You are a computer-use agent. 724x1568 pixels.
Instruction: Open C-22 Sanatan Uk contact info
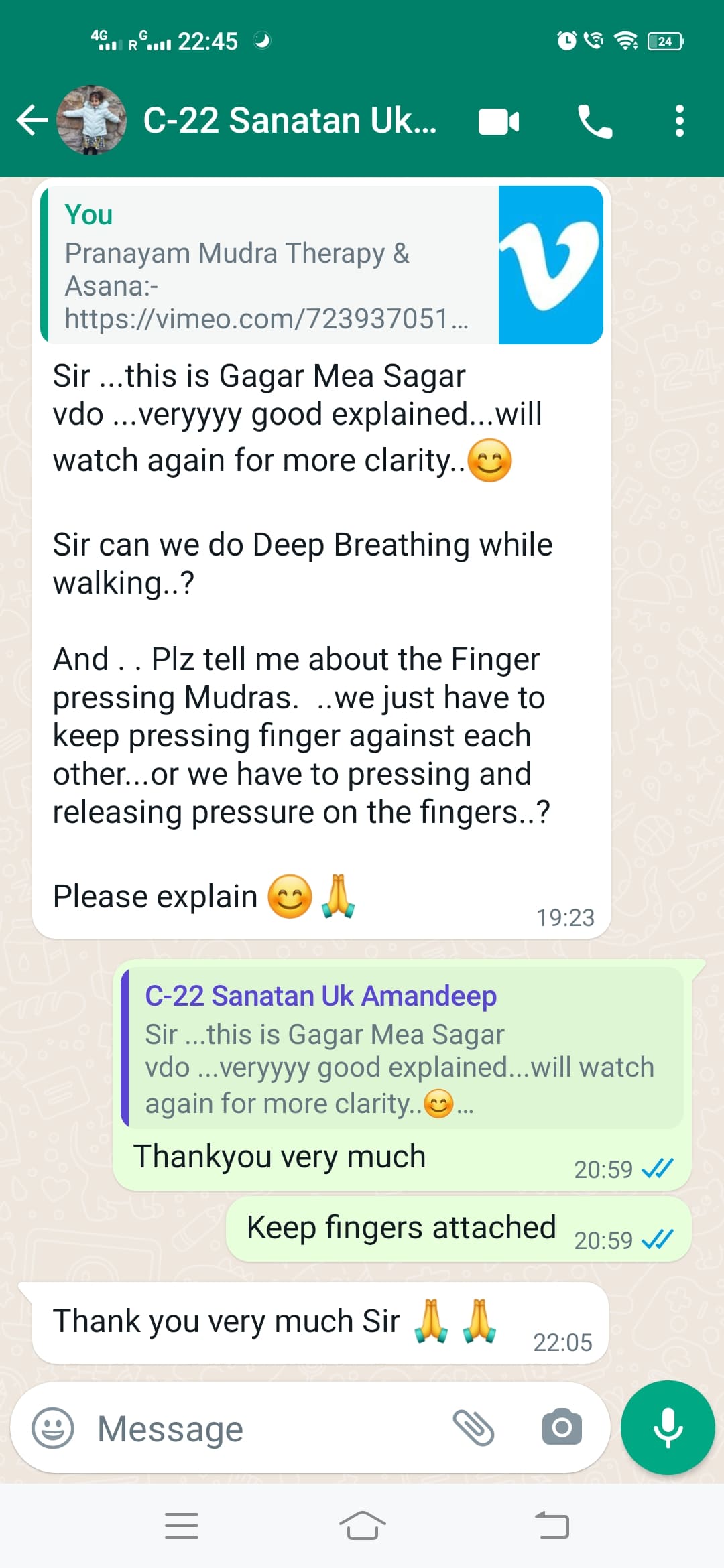[x=290, y=121]
